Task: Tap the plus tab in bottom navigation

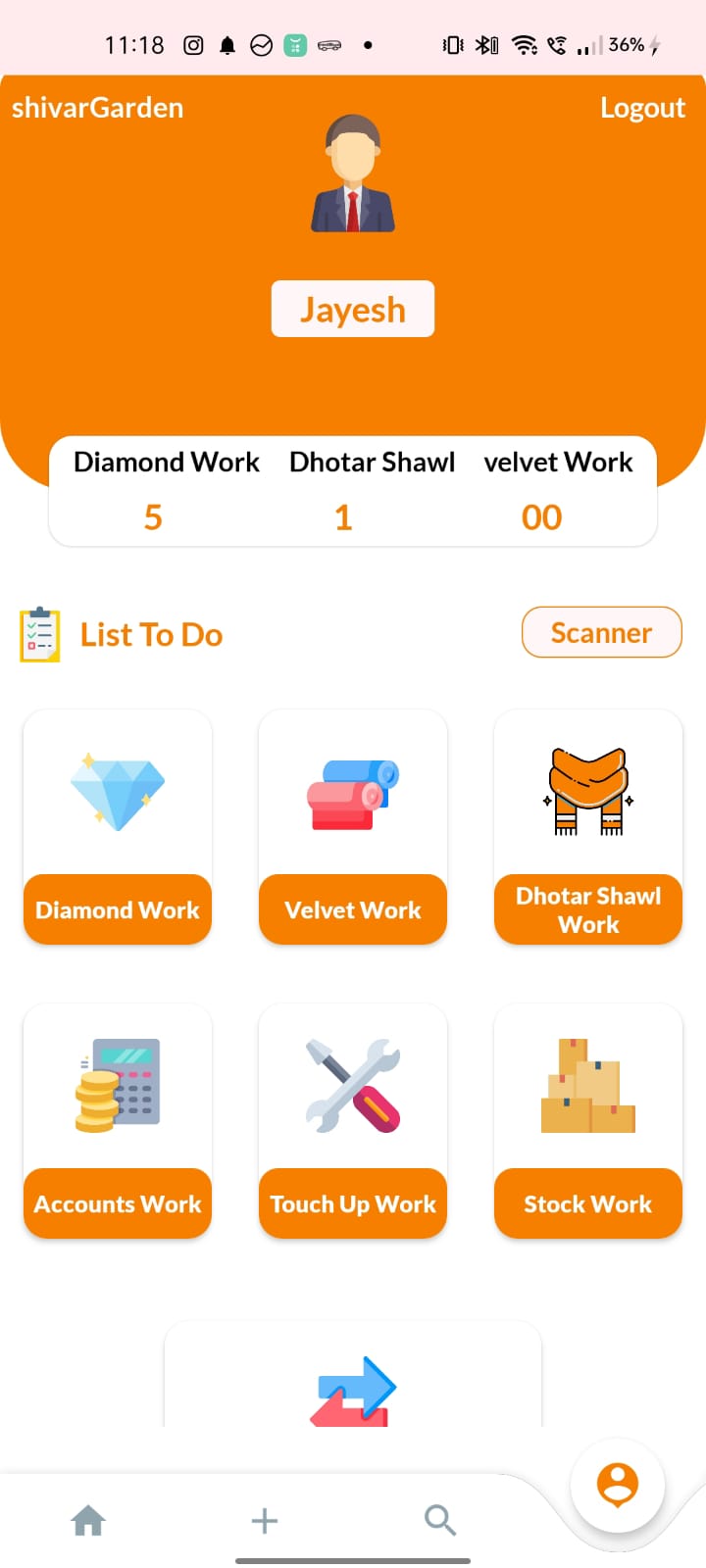Action: (265, 1520)
